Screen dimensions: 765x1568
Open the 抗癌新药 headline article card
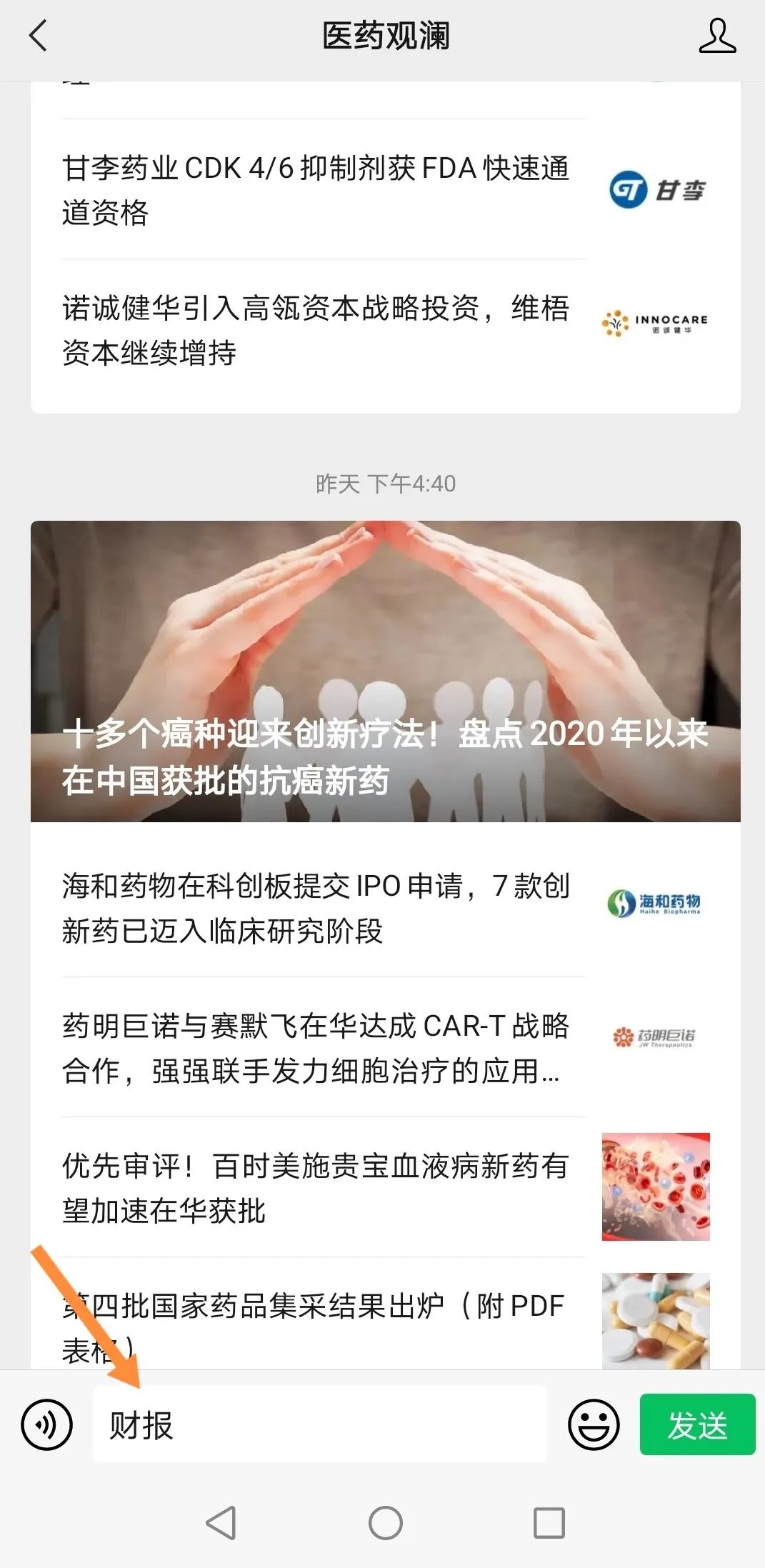coord(385,671)
